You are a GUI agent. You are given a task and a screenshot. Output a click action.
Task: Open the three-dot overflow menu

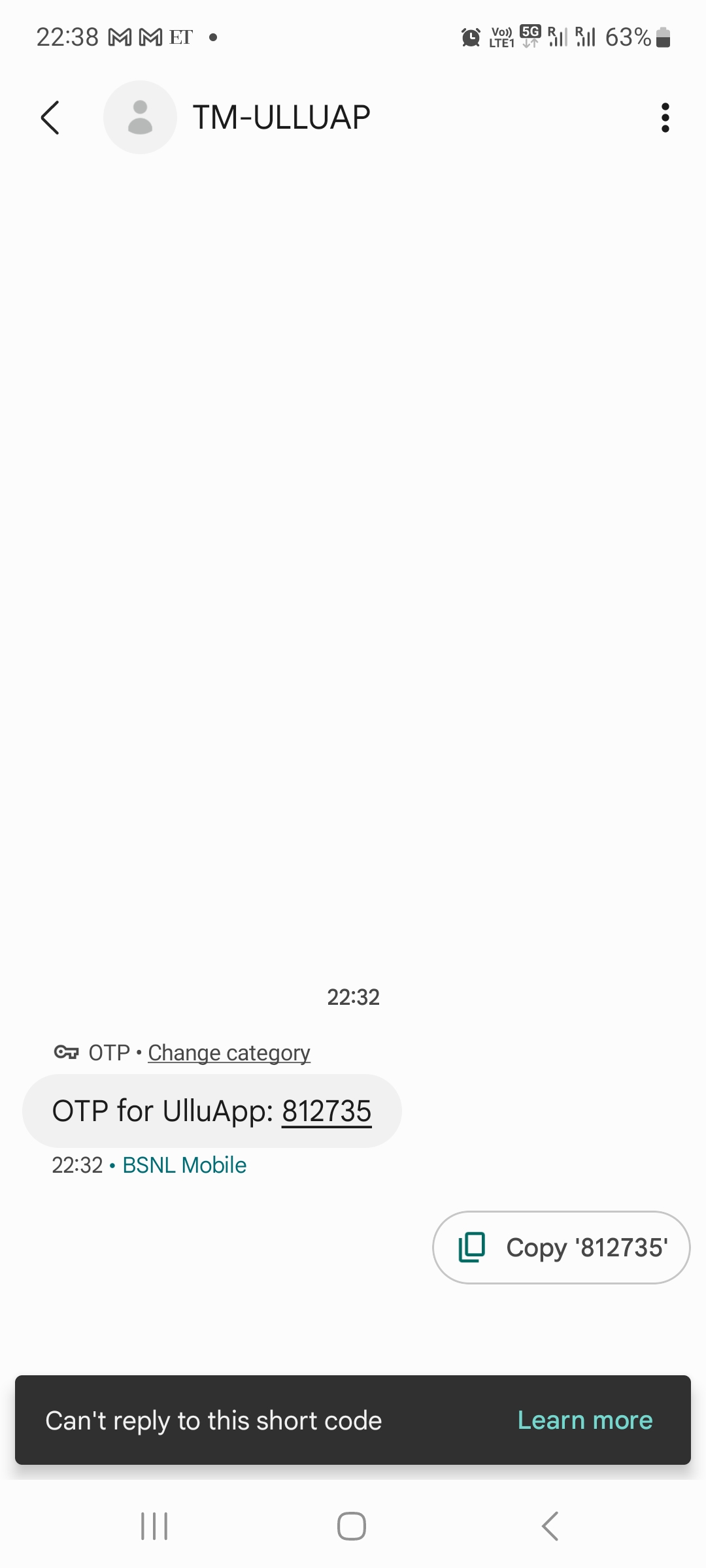[x=665, y=118]
